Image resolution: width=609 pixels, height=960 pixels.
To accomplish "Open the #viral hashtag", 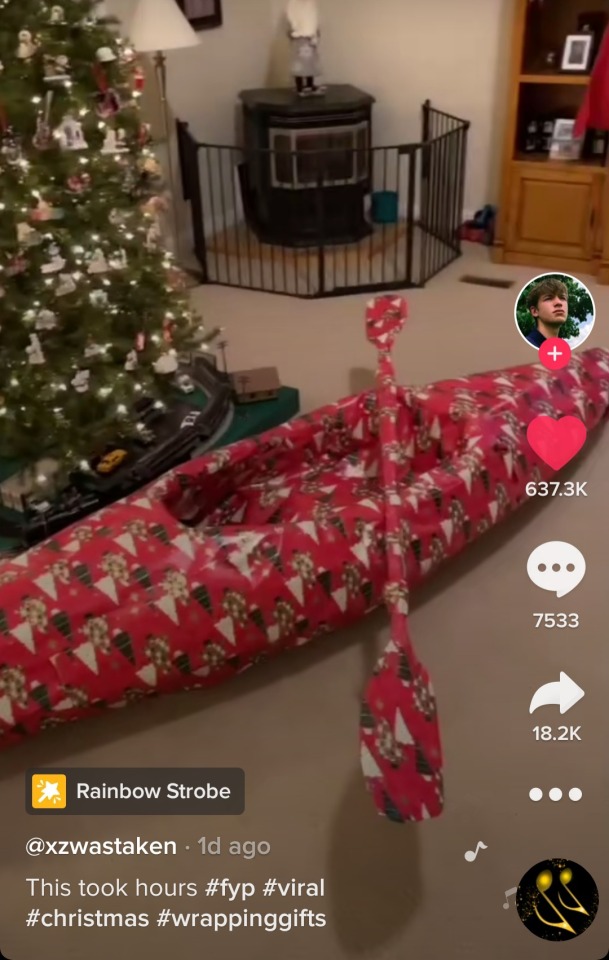I will click(293, 887).
